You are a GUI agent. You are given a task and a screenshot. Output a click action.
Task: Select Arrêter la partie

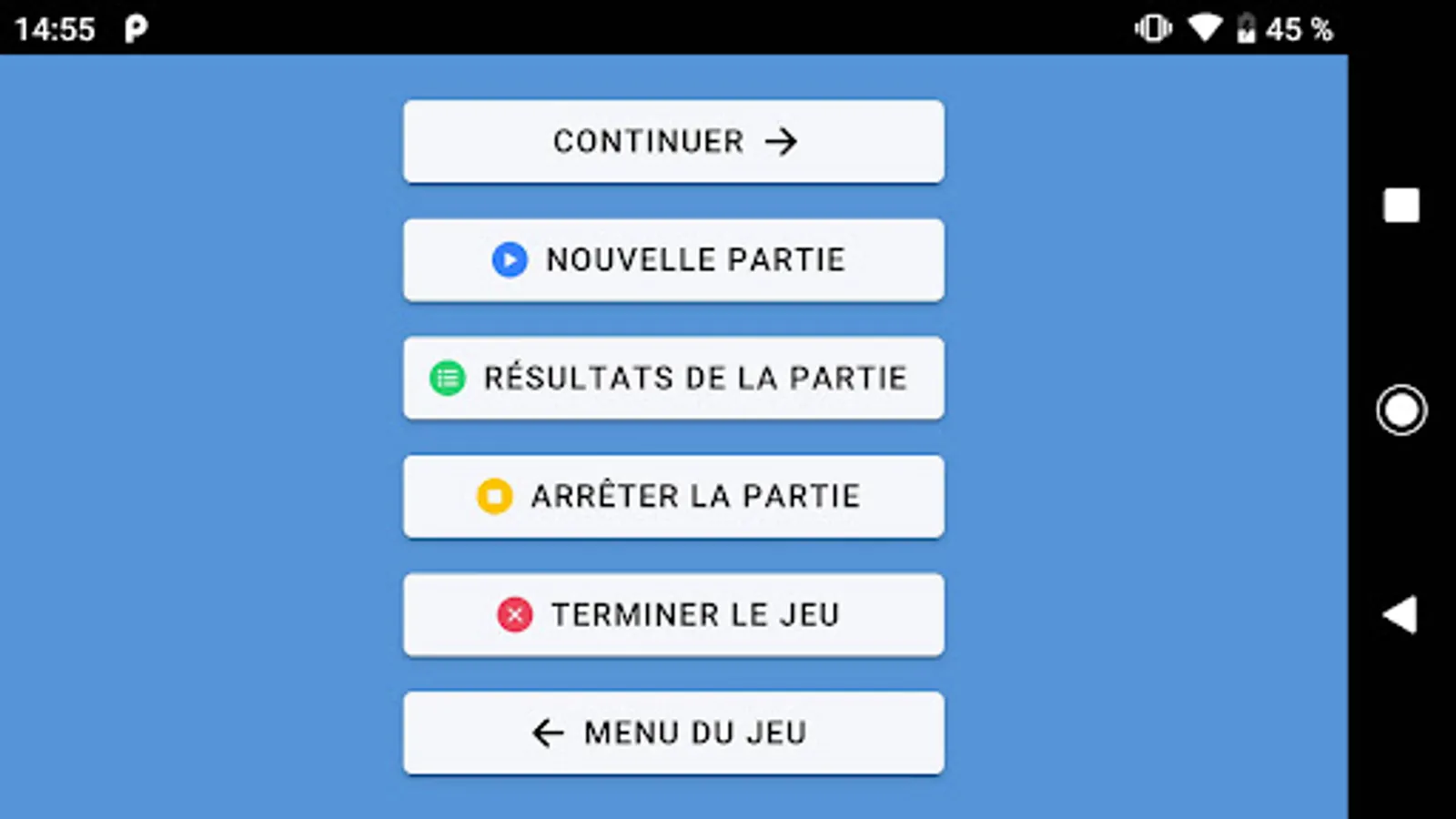(673, 496)
